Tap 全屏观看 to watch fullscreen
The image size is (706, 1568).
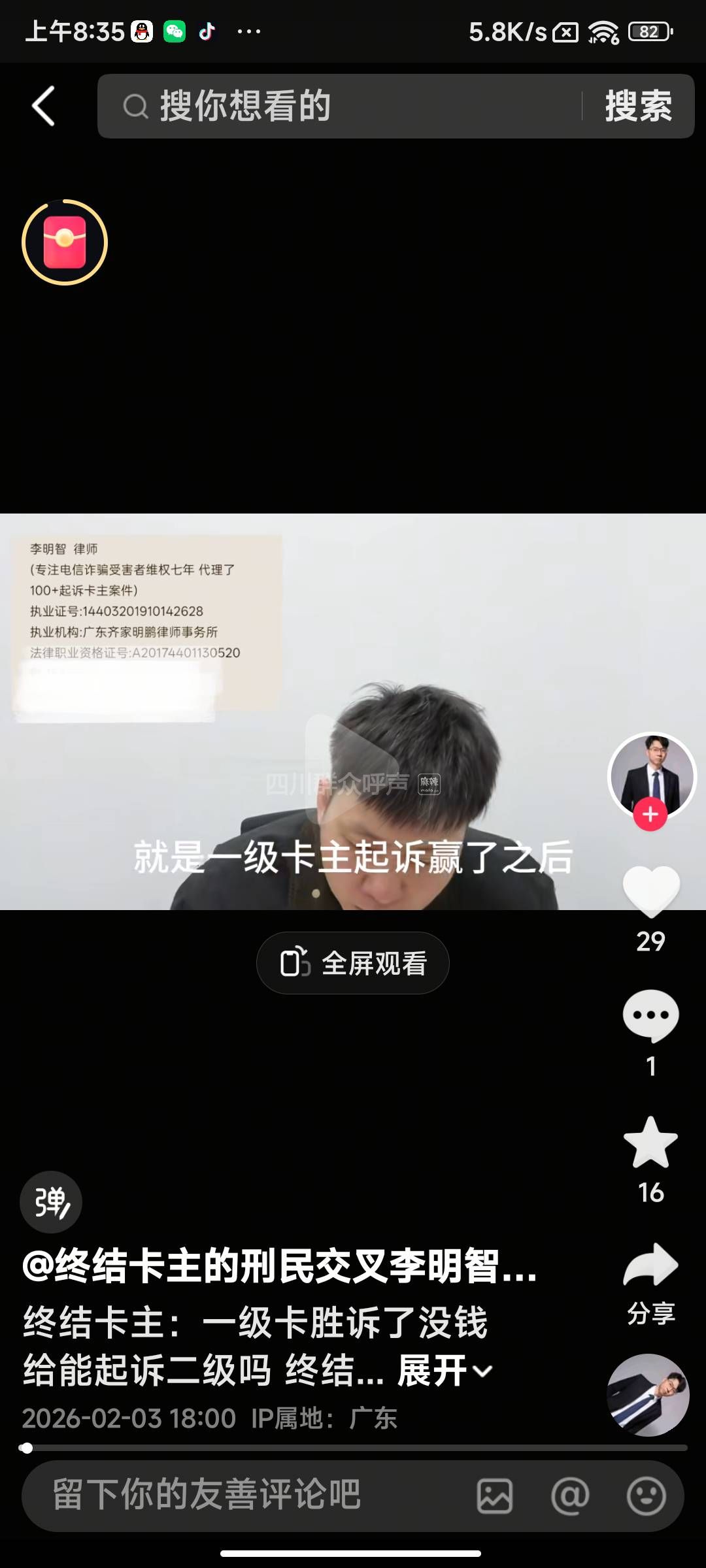pyautogui.click(x=353, y=963)
